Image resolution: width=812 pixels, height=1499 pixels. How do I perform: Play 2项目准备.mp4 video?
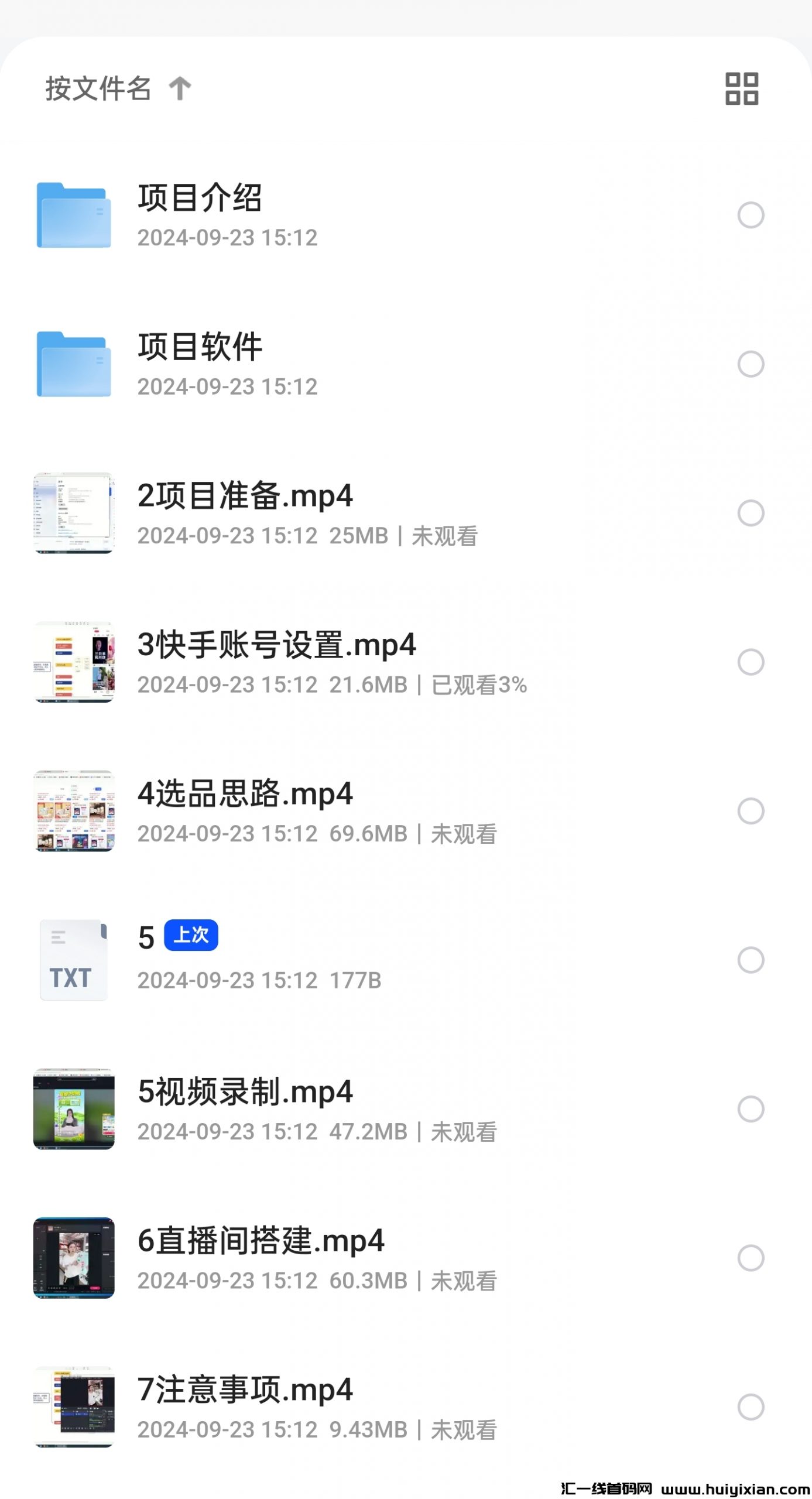point(245,496)
